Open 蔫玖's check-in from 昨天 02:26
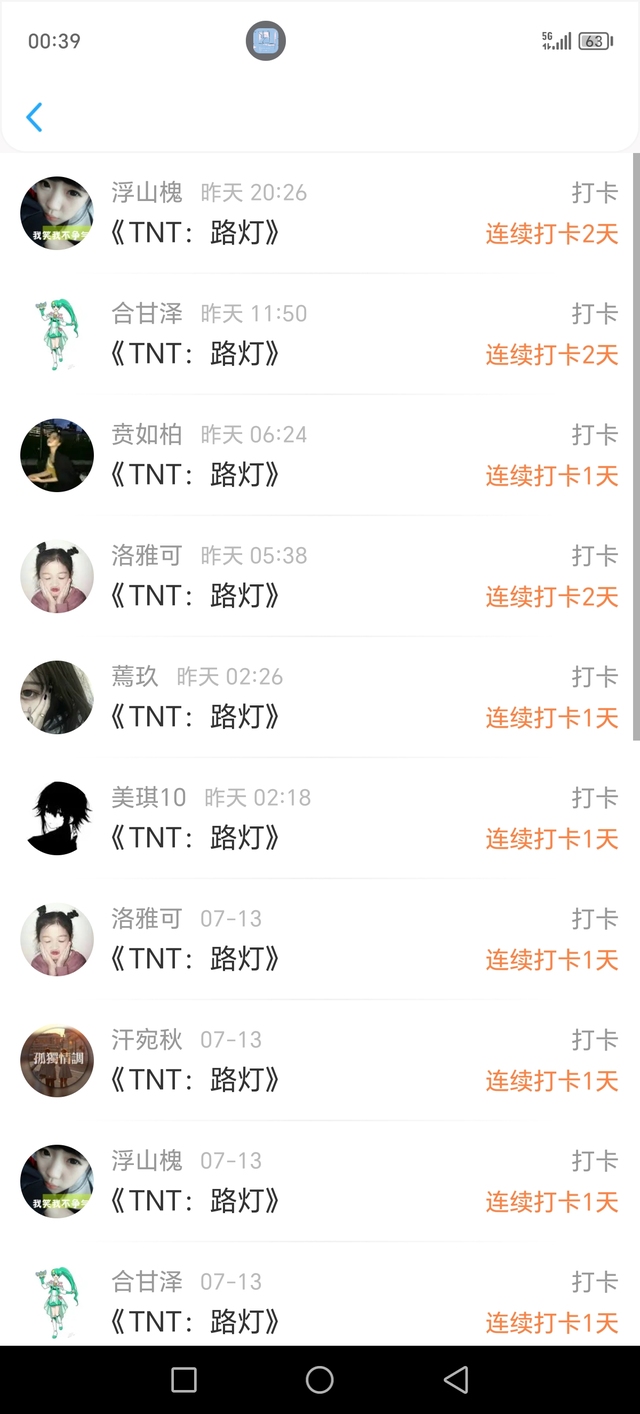 320,697
